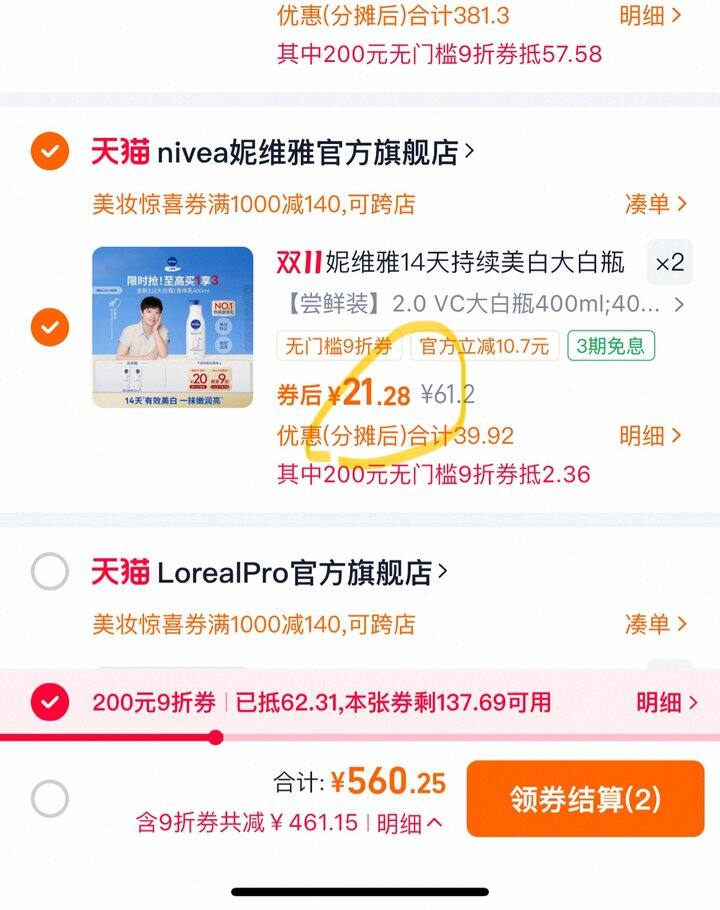Uncheck the nivea妮维雅官方旗舰店 store checkbox
Viewport: 720px width, 910px height.
click(49, 152)
